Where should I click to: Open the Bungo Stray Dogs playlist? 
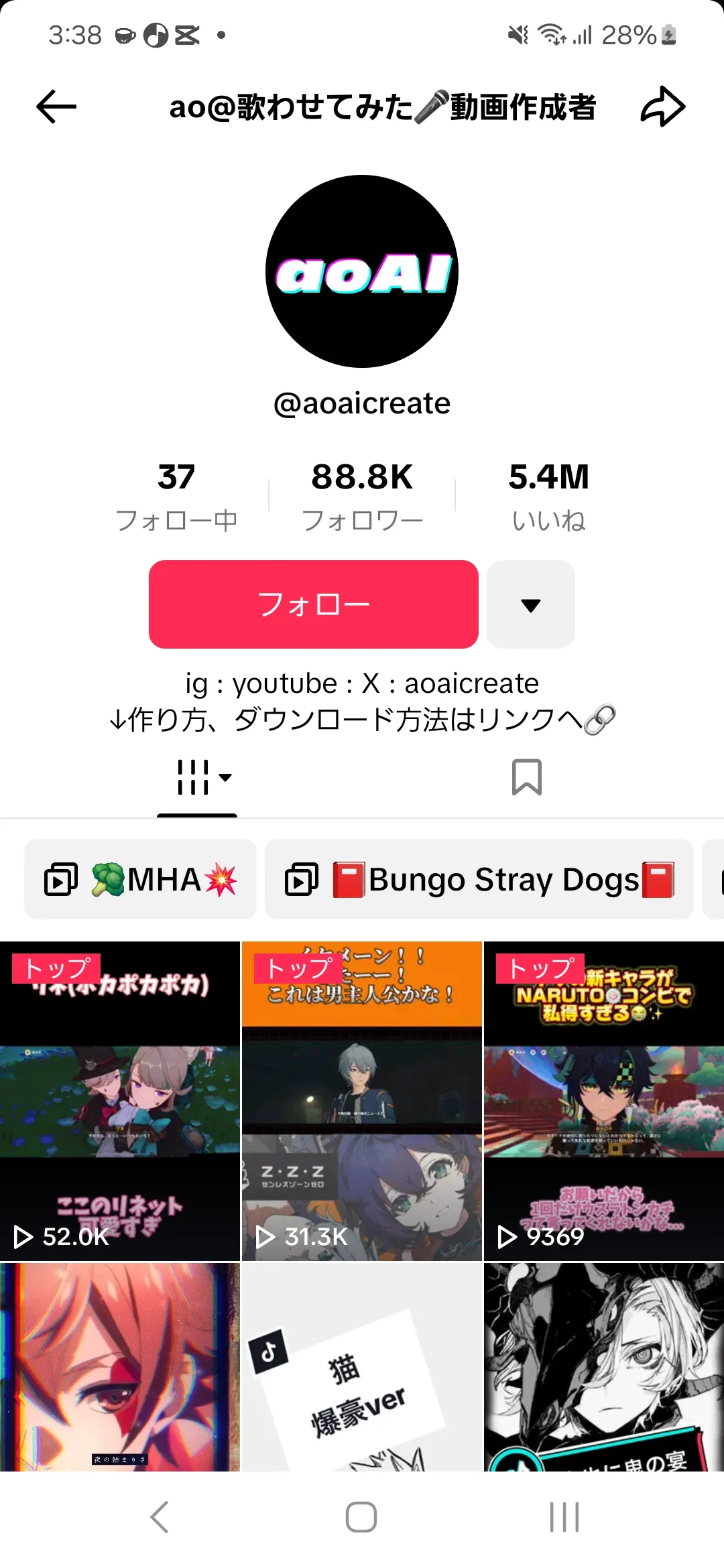click(x=479, y=879)
